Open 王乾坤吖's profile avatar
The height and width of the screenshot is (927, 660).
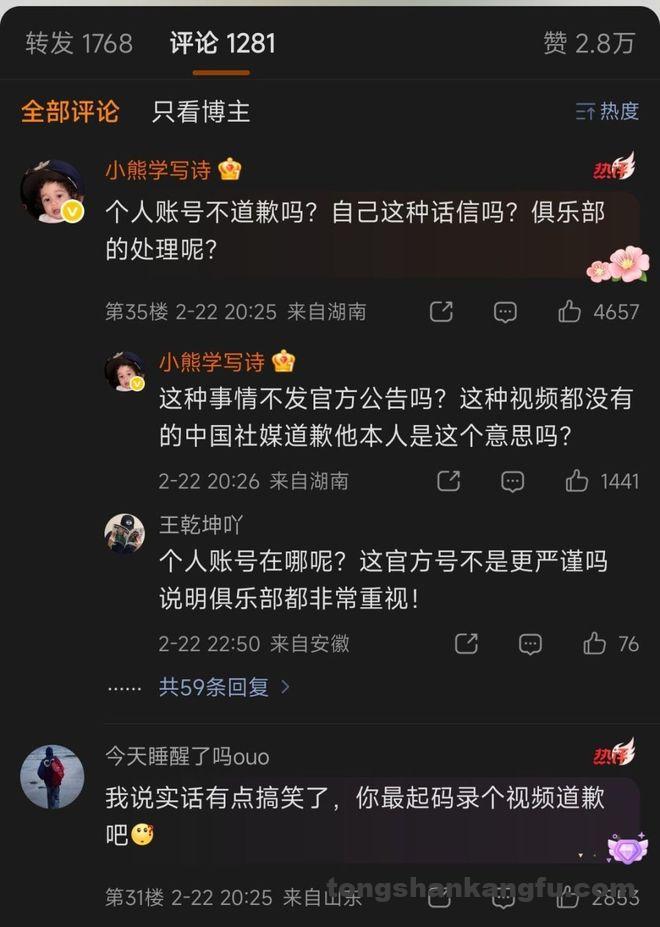point(125,533)
